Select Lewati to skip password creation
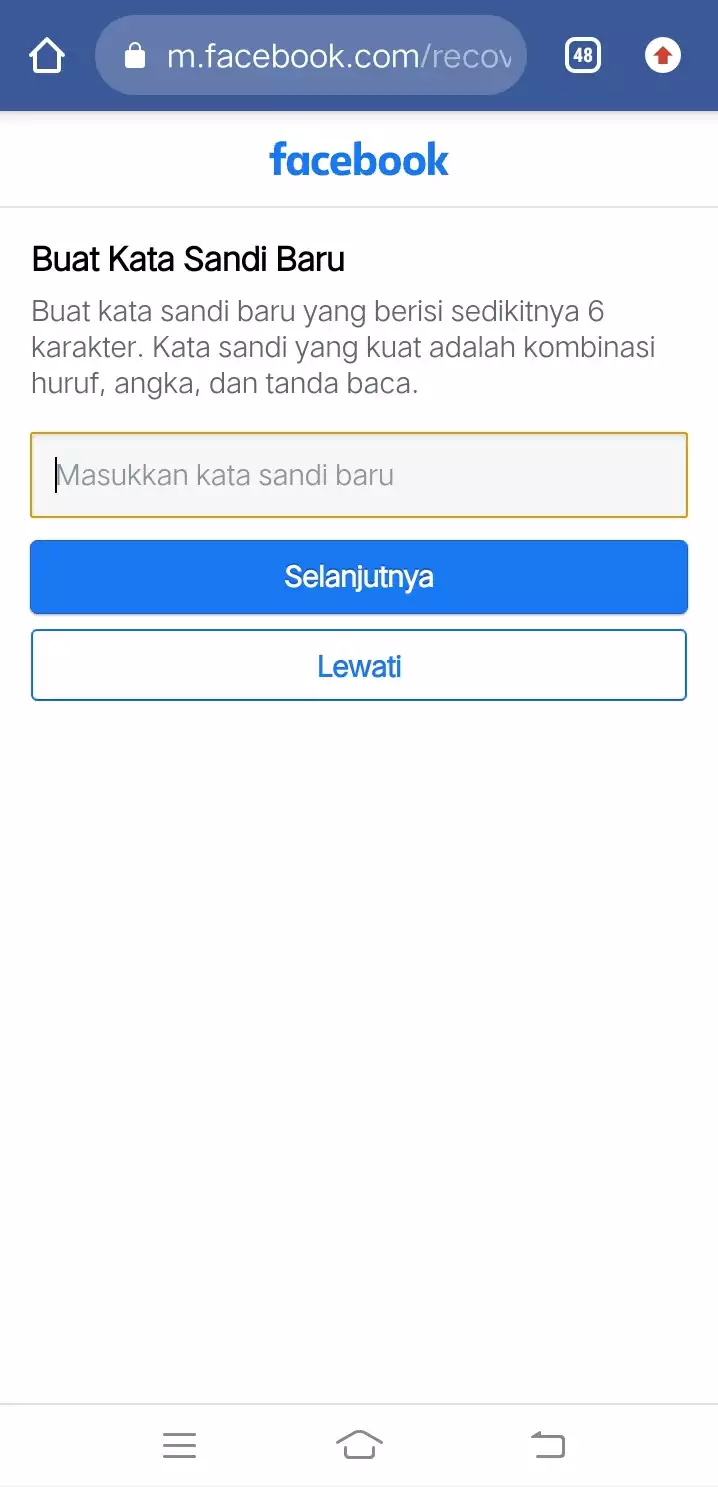 click(x=359, y=666)
